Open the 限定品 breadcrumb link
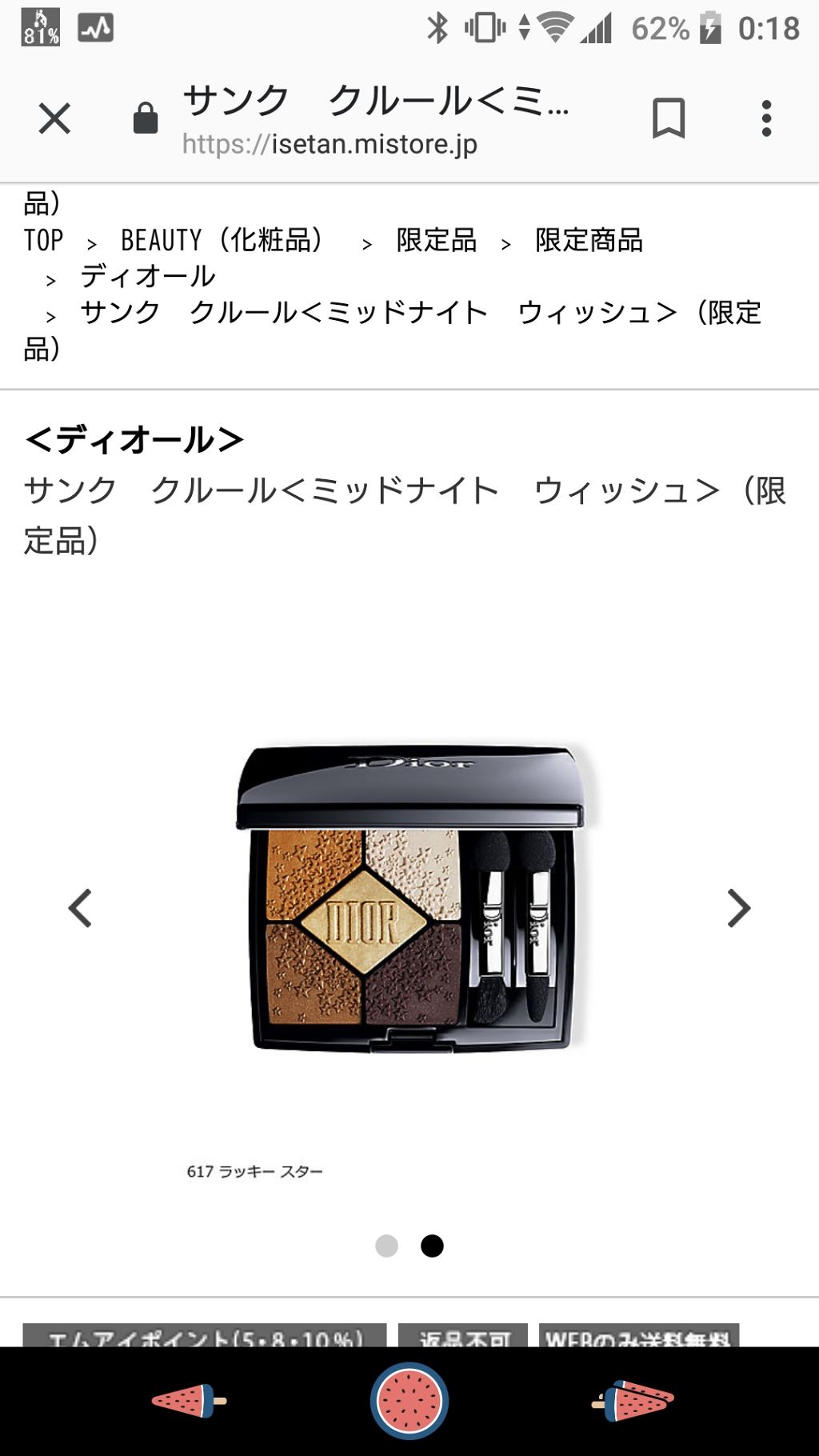This screenshot has width=819, height=1456. [x=436, y=240]
